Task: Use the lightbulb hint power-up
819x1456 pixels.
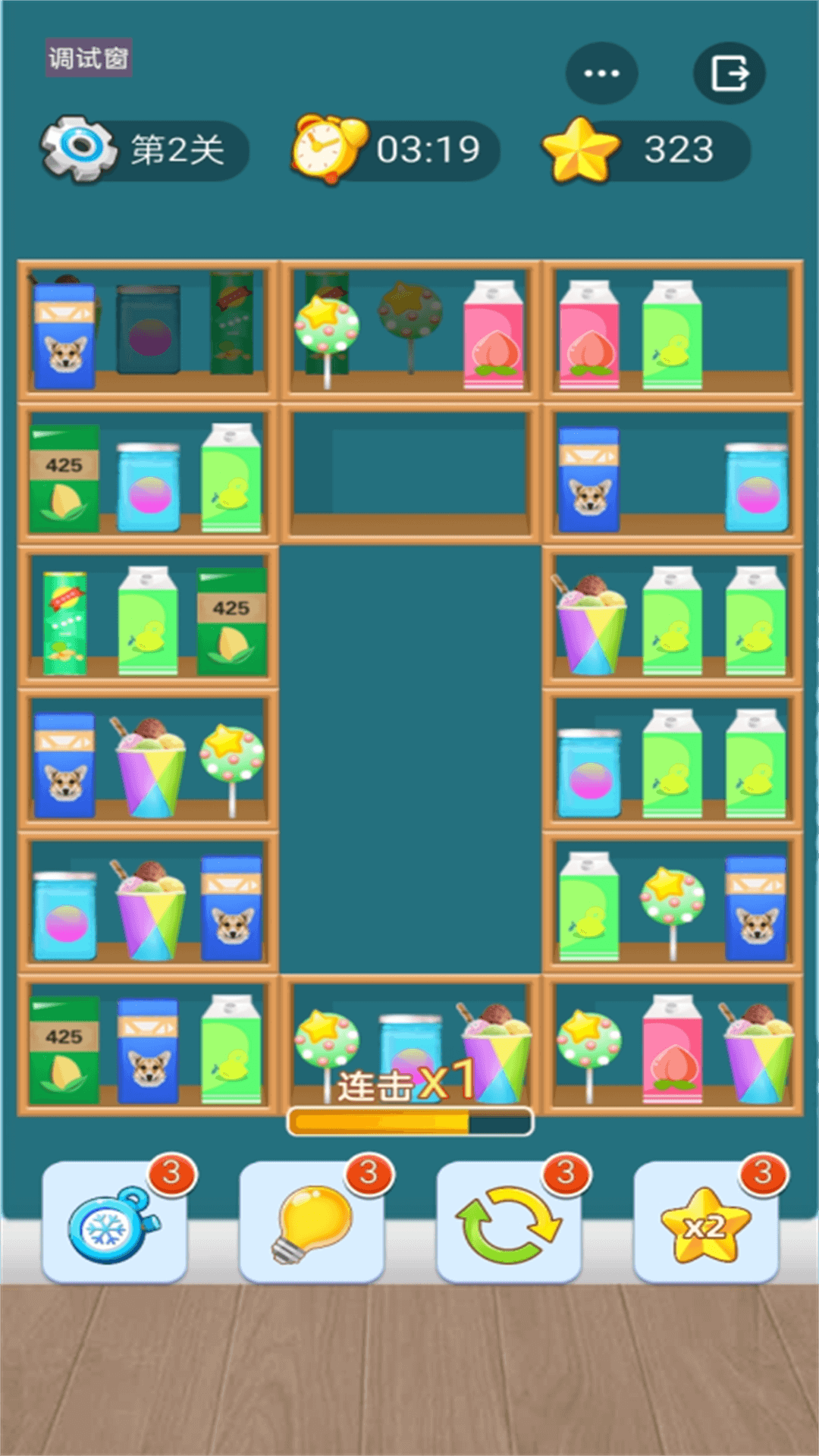Action: coord(312,1222)
